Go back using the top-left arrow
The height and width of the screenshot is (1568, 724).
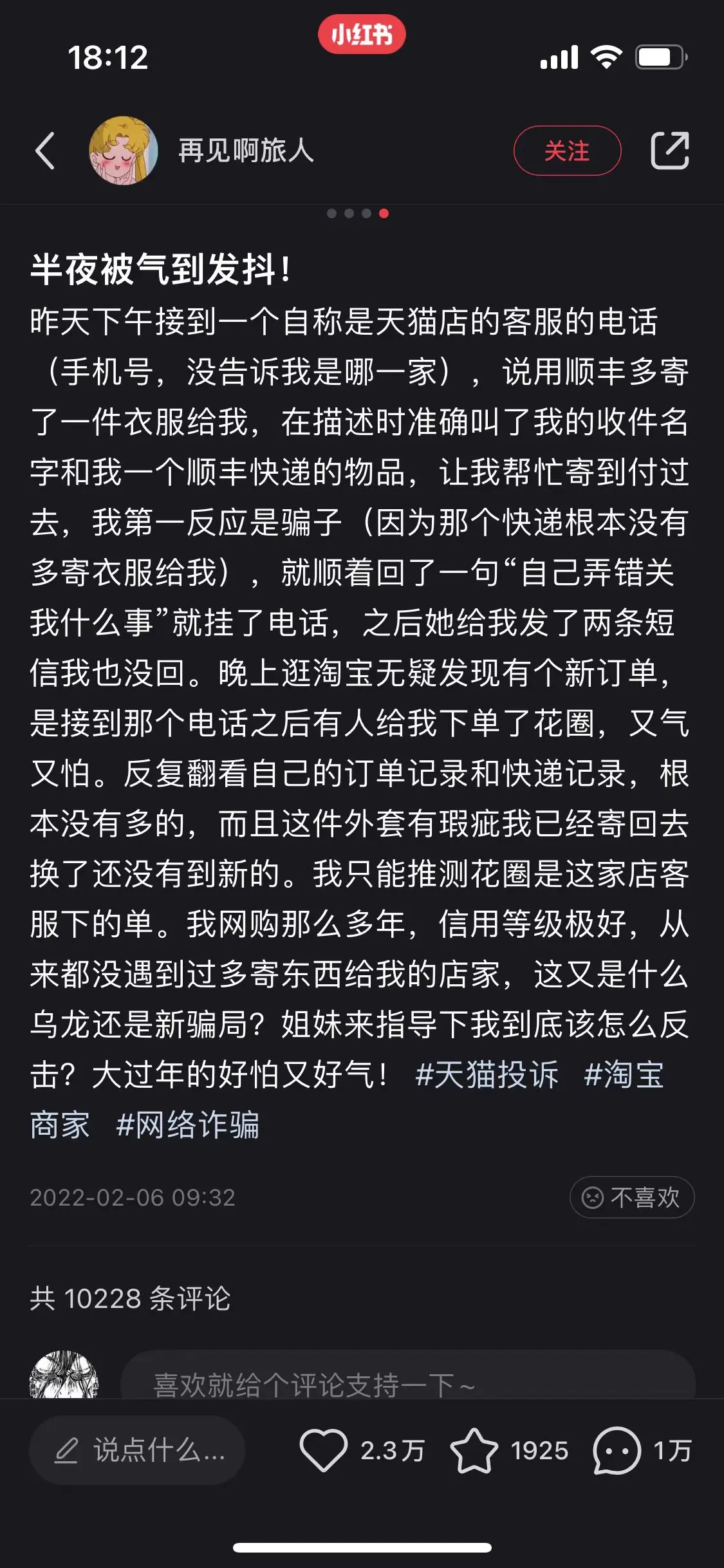(x=45, y=151)
